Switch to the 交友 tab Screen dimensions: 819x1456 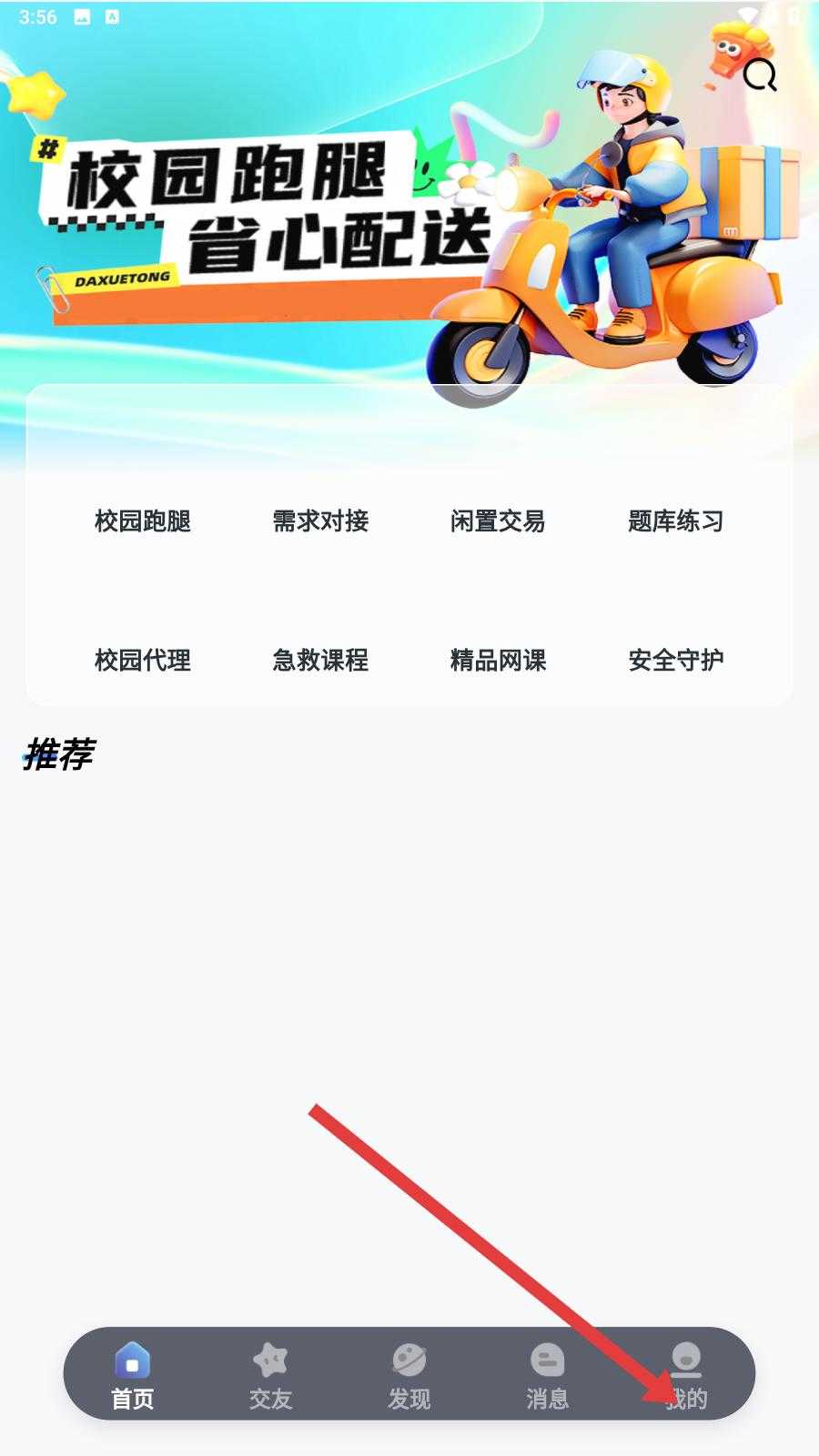coord(271,1375)
